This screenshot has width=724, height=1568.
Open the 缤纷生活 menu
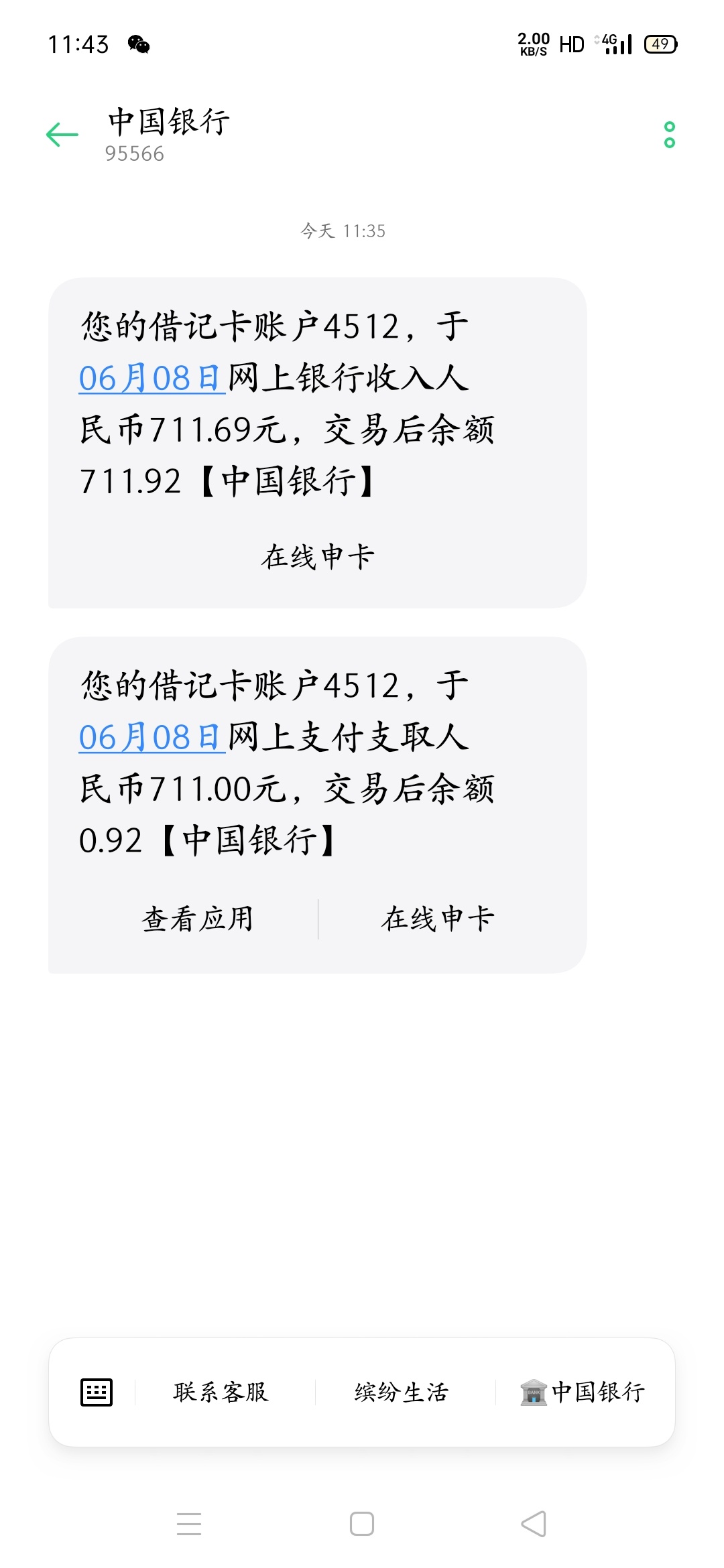402,1392
